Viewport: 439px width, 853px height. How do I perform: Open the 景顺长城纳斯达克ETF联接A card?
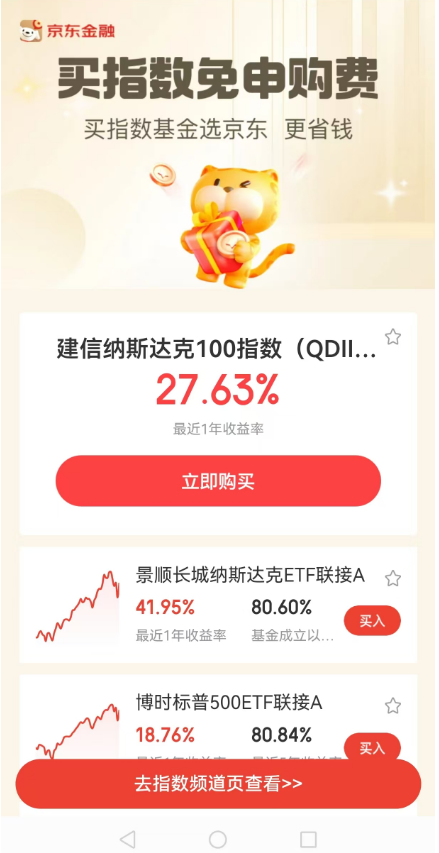(x=218, y=605)
